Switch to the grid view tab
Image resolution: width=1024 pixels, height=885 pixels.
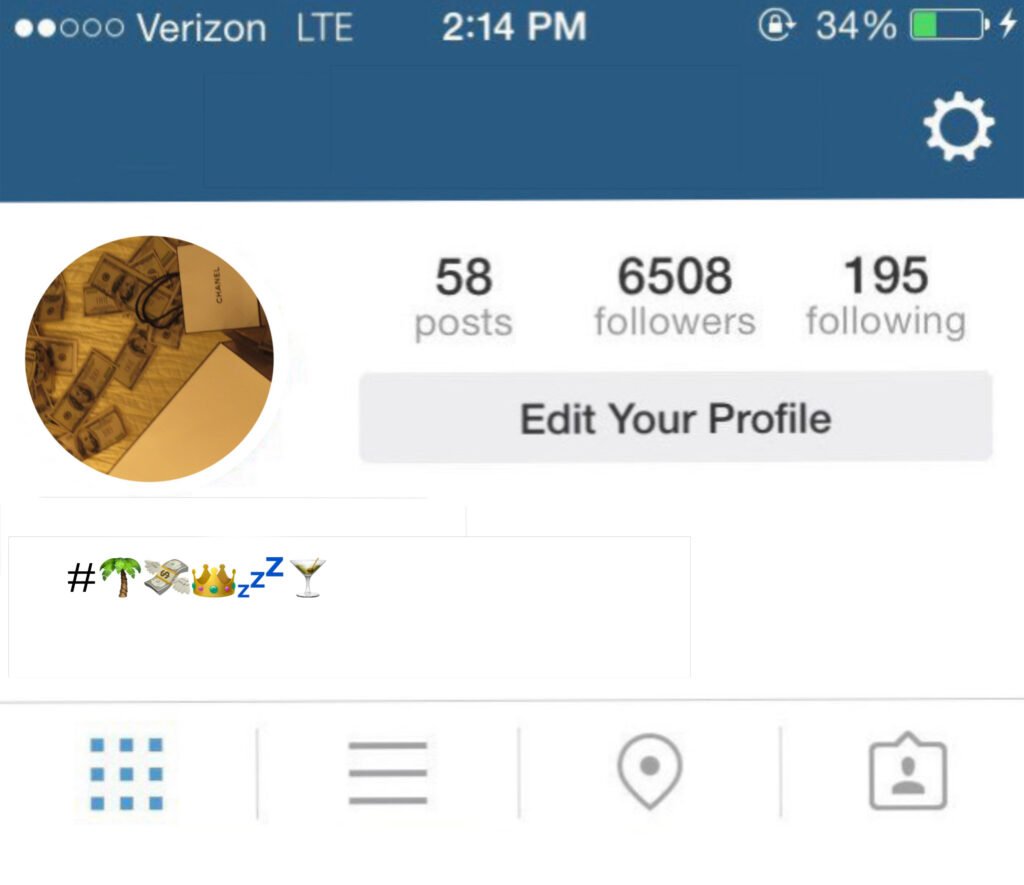(x=126, y=773)
